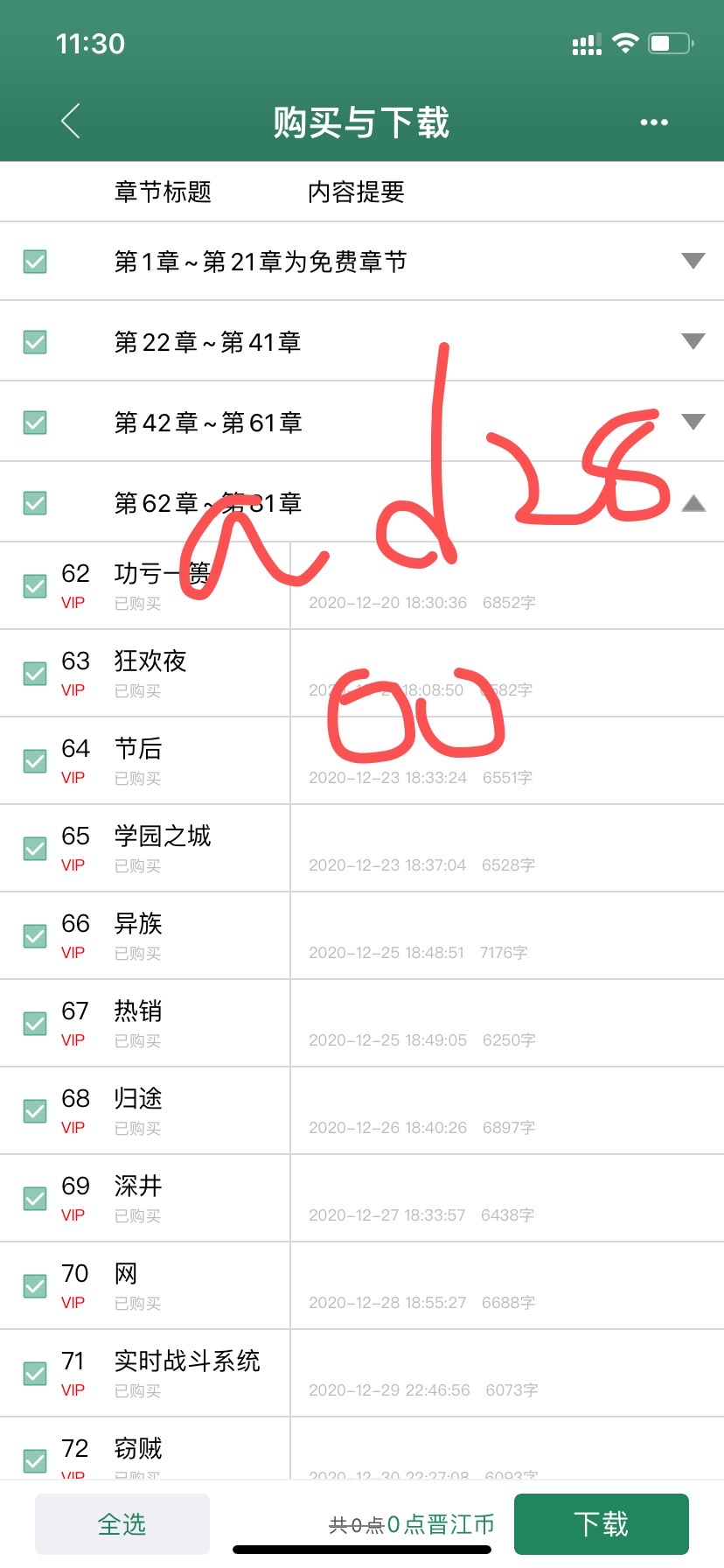724x1568 pixels.
Task: Deselect chapter 64 节后
Action: 35,760
